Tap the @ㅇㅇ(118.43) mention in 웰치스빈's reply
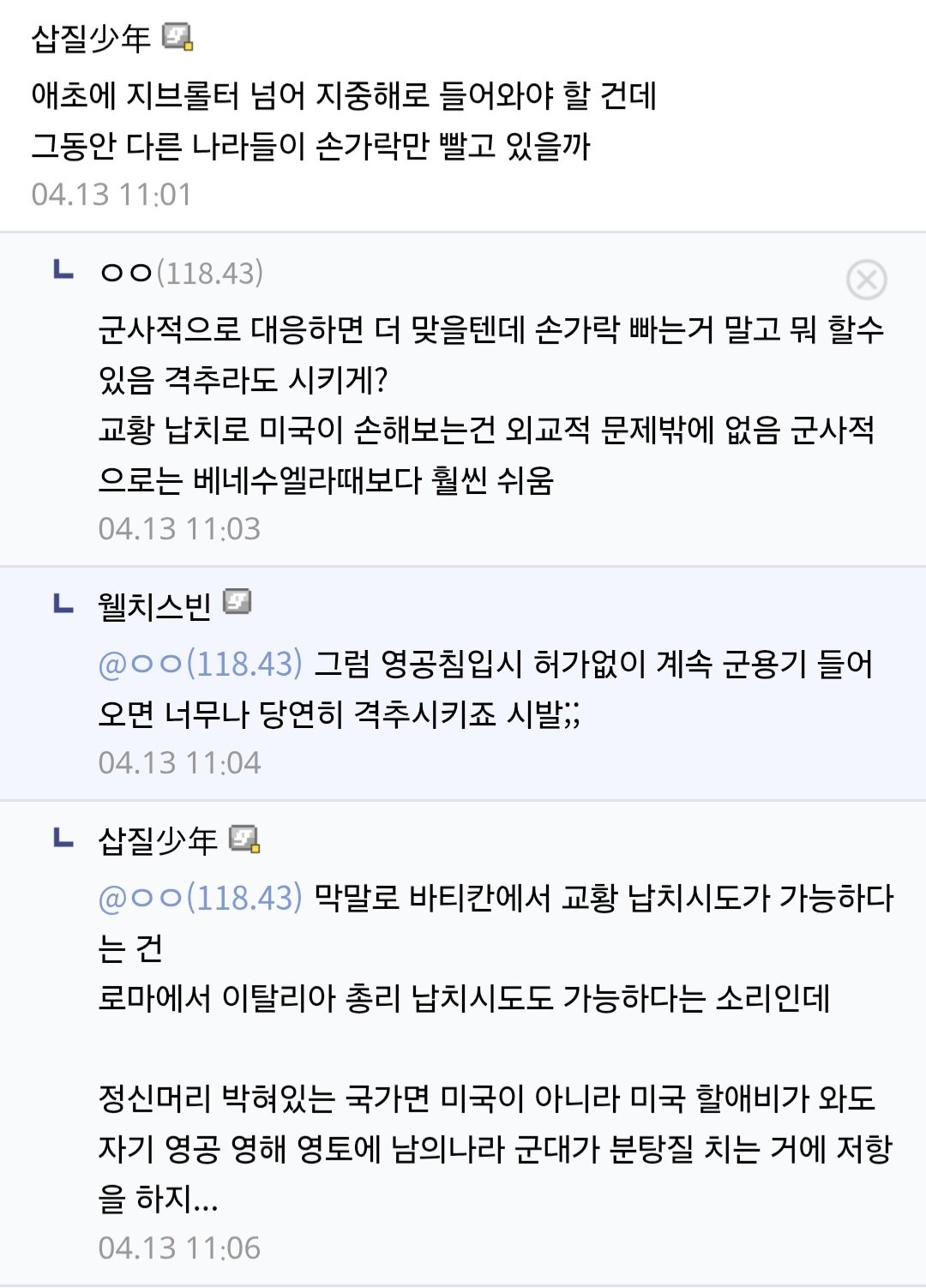Screen dimensions: 926x1288 pos(201,664)
